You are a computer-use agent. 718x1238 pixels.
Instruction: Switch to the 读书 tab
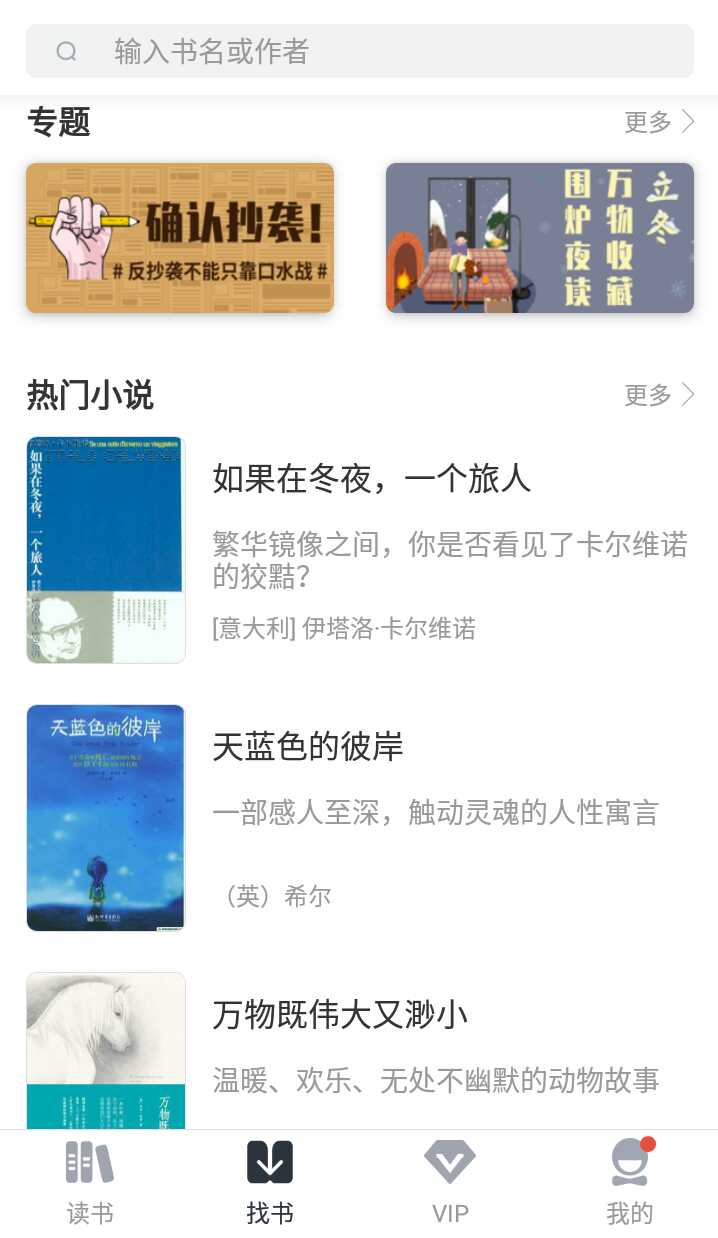pyautogui.click(x=90, y=1184)
